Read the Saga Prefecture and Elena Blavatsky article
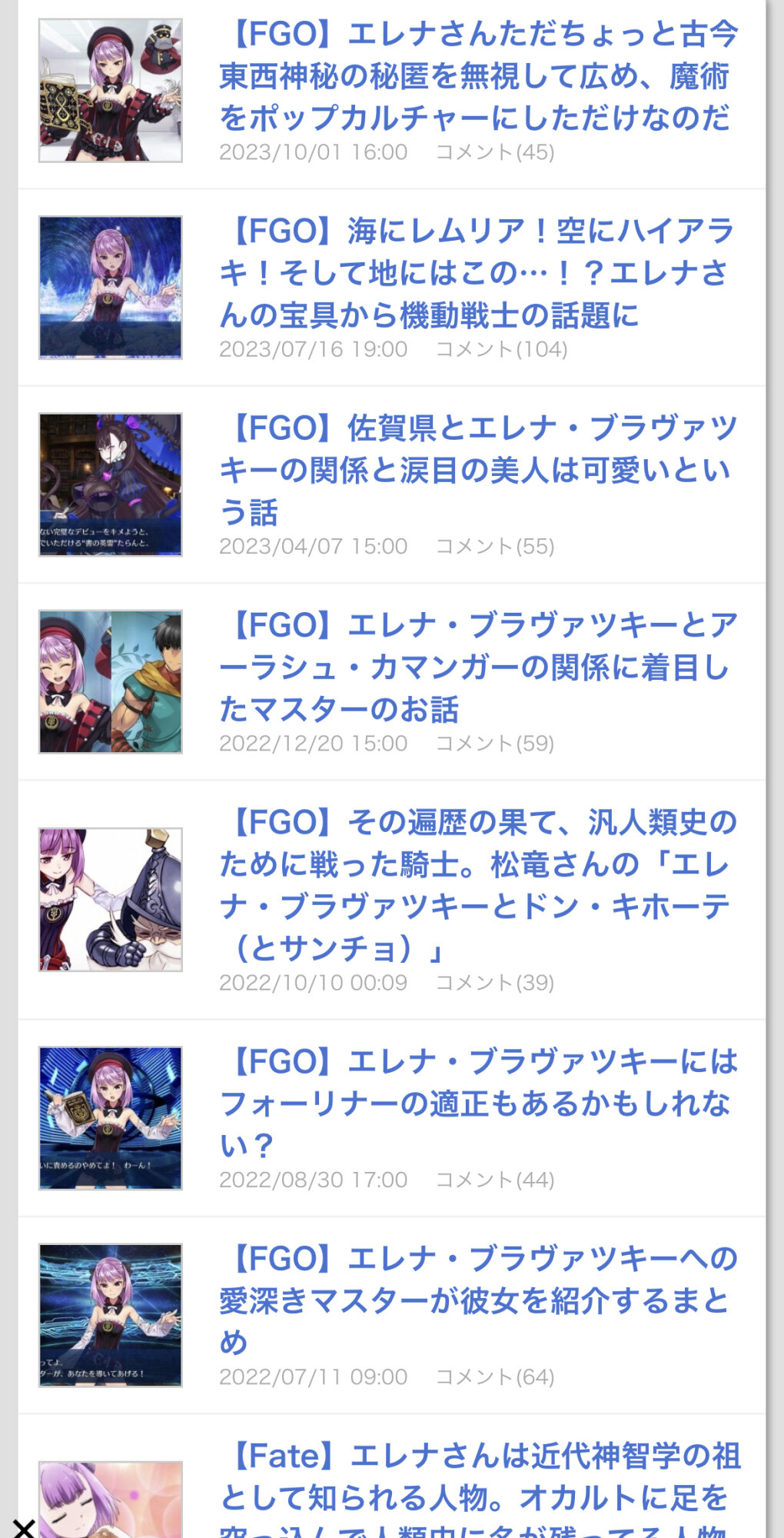784x1538 pixels. pyautogui.click(x=477, y=470)
